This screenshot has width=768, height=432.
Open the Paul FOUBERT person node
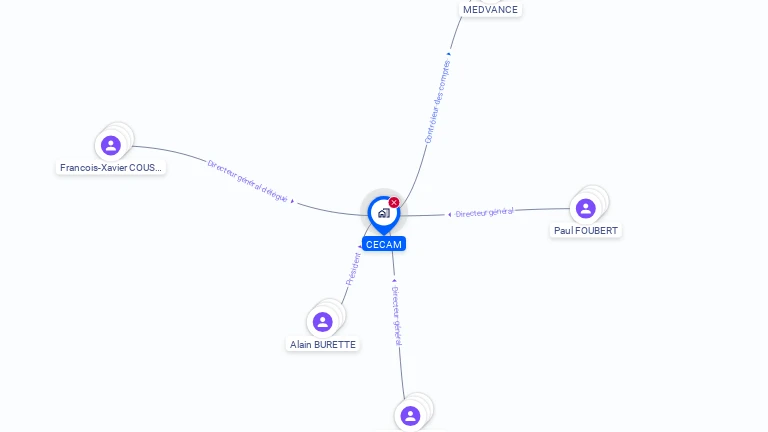[586, 208]
